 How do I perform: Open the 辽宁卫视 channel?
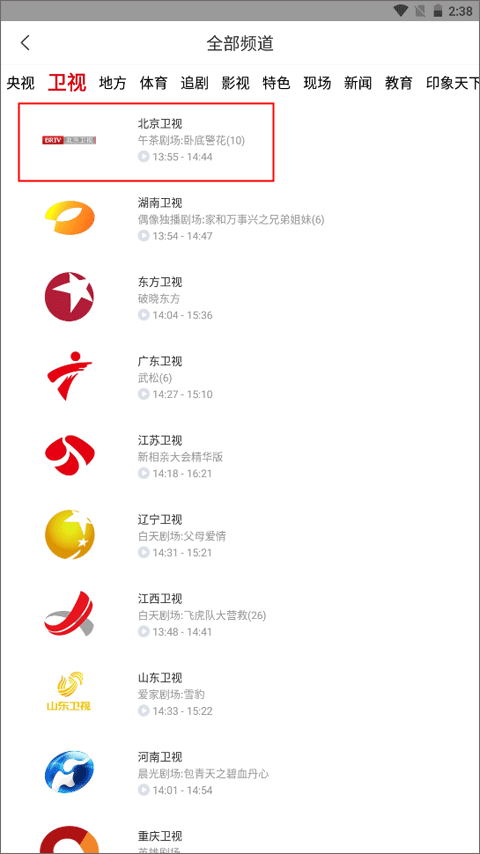point(240,535)
